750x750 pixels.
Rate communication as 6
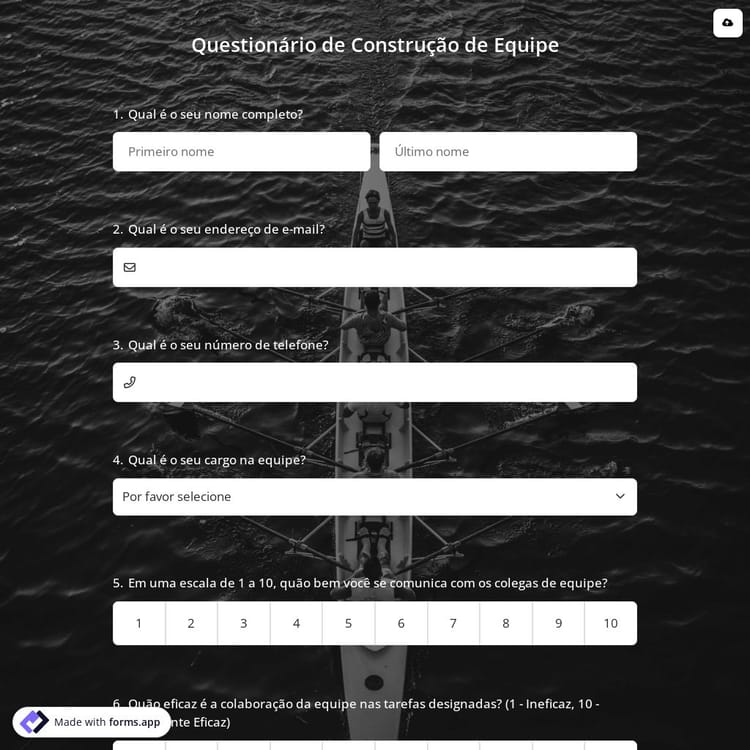[x=401, y=623]
